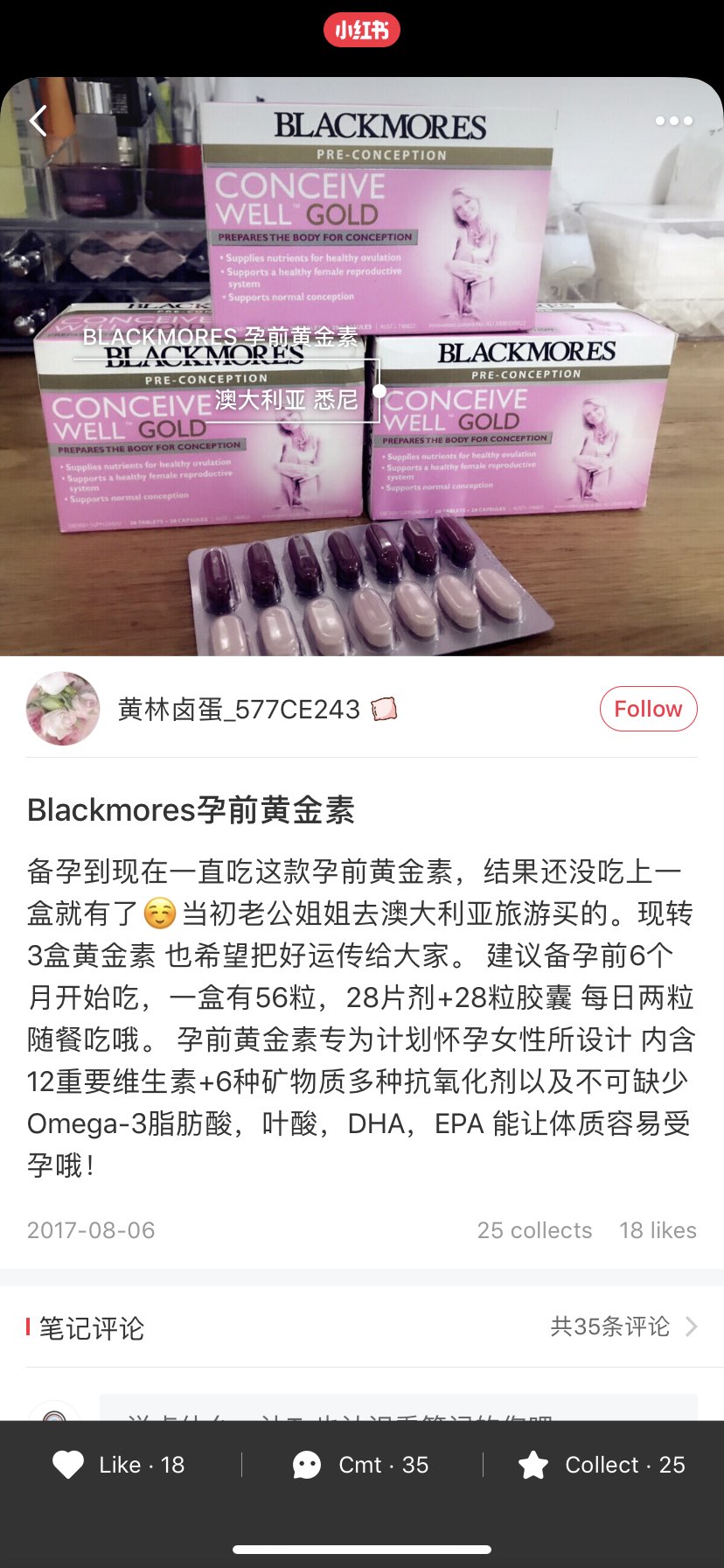The image size is (724, 1568).
Task: Like this note
Action: (x=120, y=1465)
